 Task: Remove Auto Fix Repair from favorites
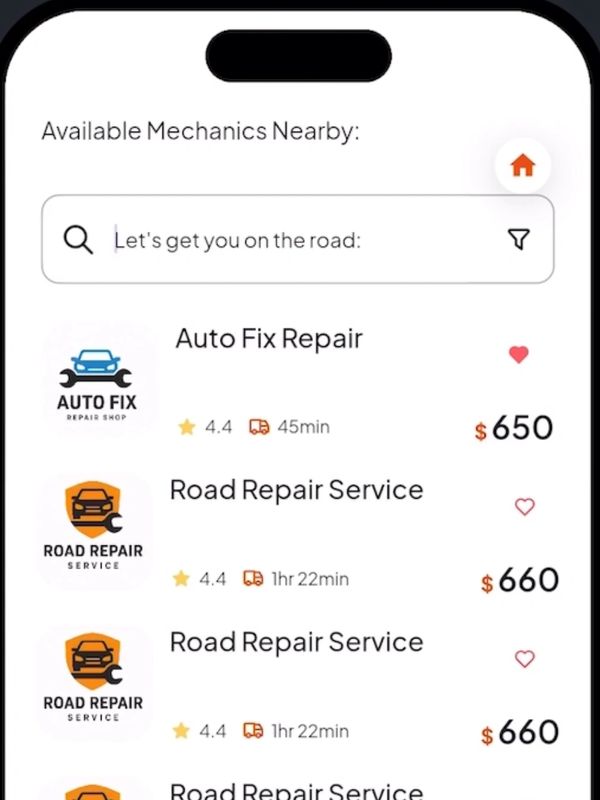coord(518,355)
